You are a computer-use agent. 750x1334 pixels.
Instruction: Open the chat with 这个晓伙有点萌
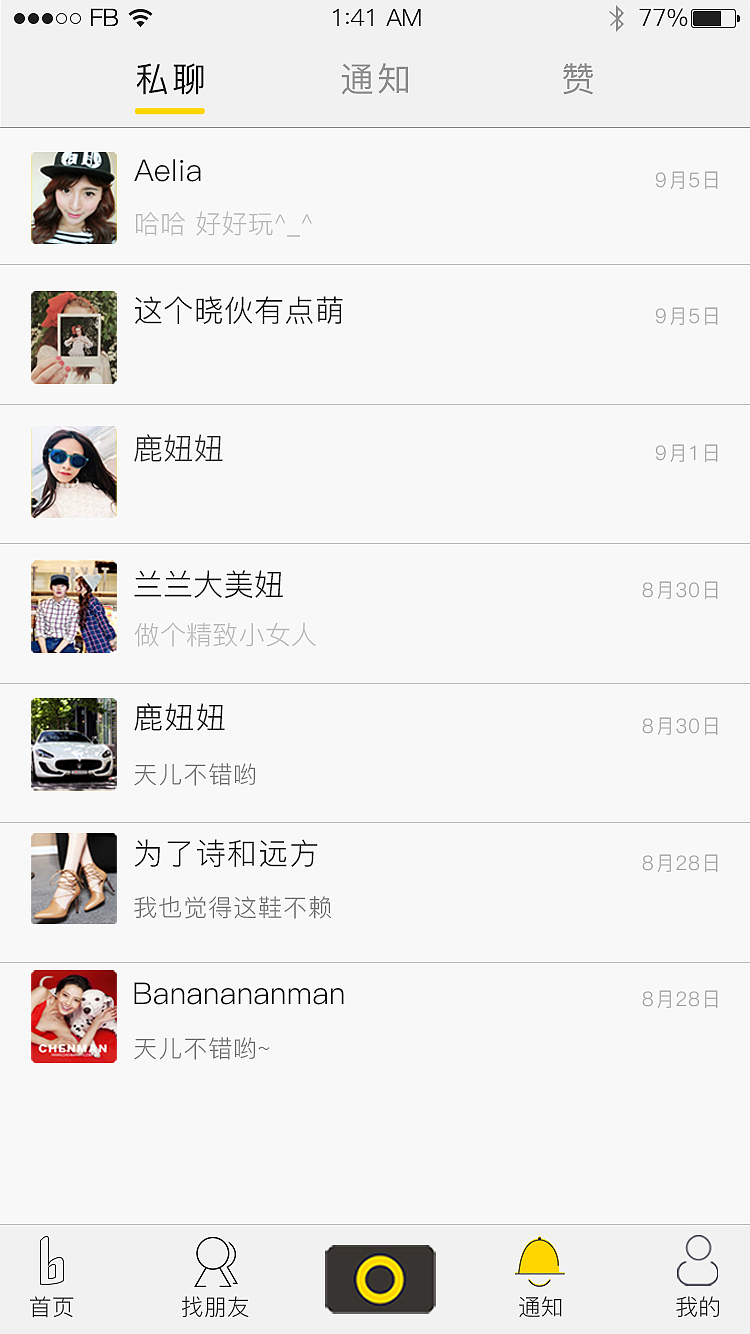[375, 335]
